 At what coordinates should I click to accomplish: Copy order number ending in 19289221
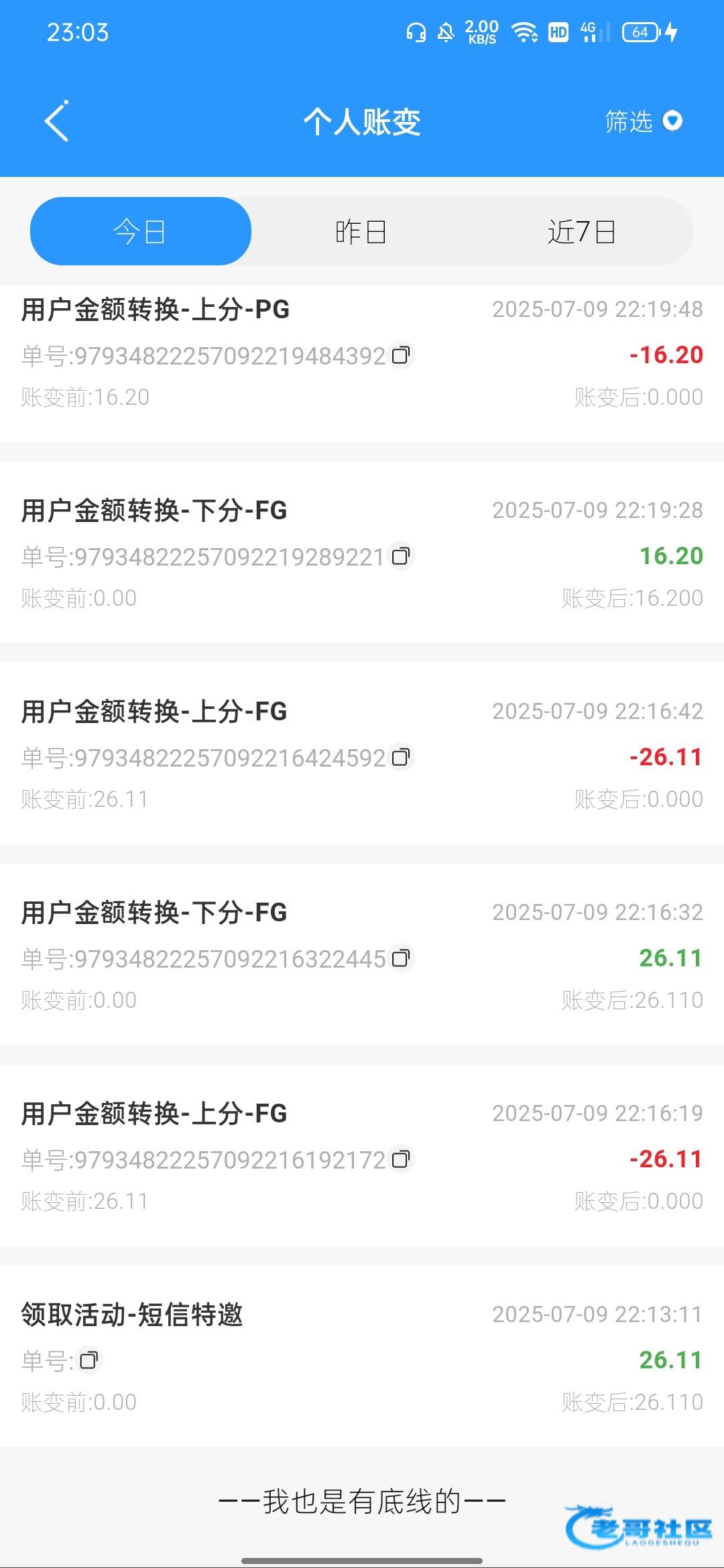point(401,556)
